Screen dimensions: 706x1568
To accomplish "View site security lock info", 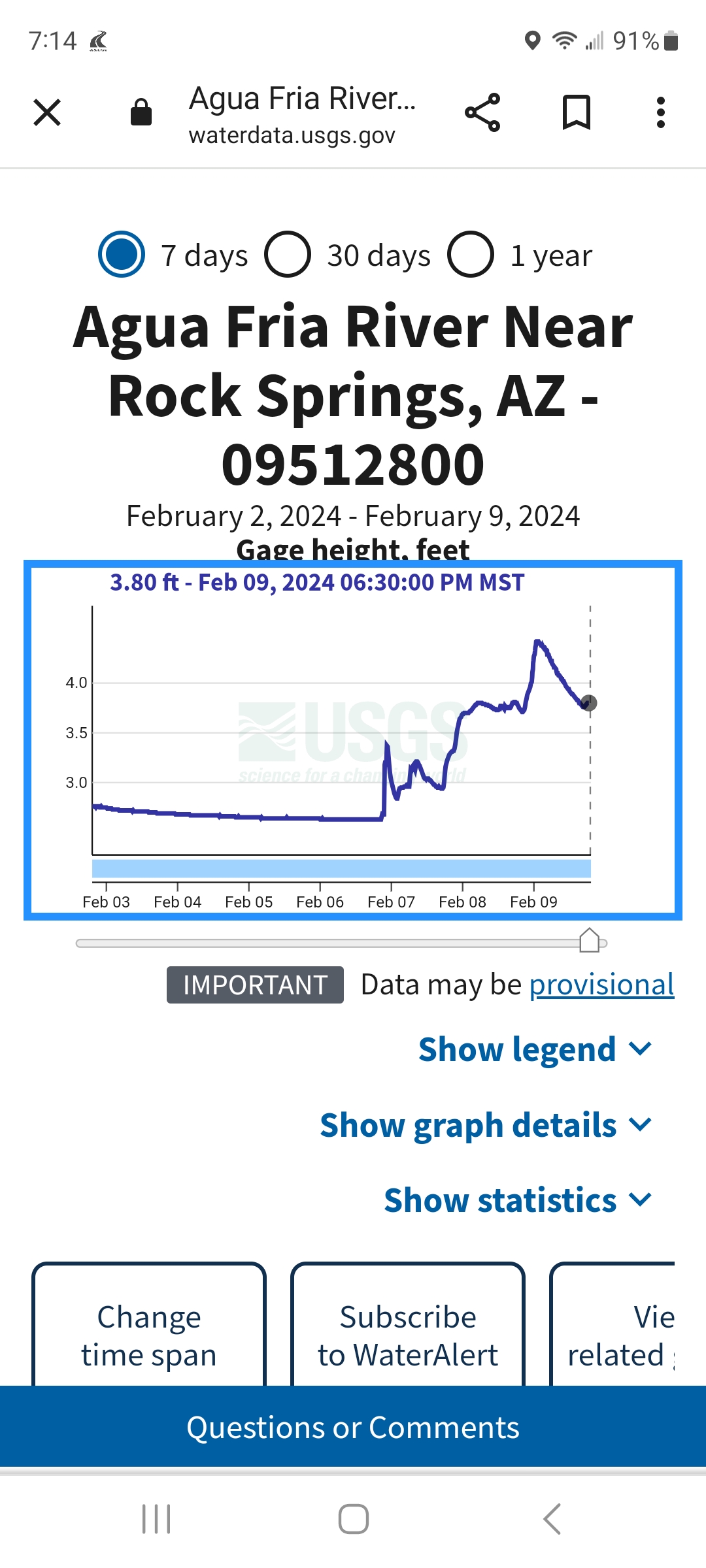I will [x=141, y=112].
